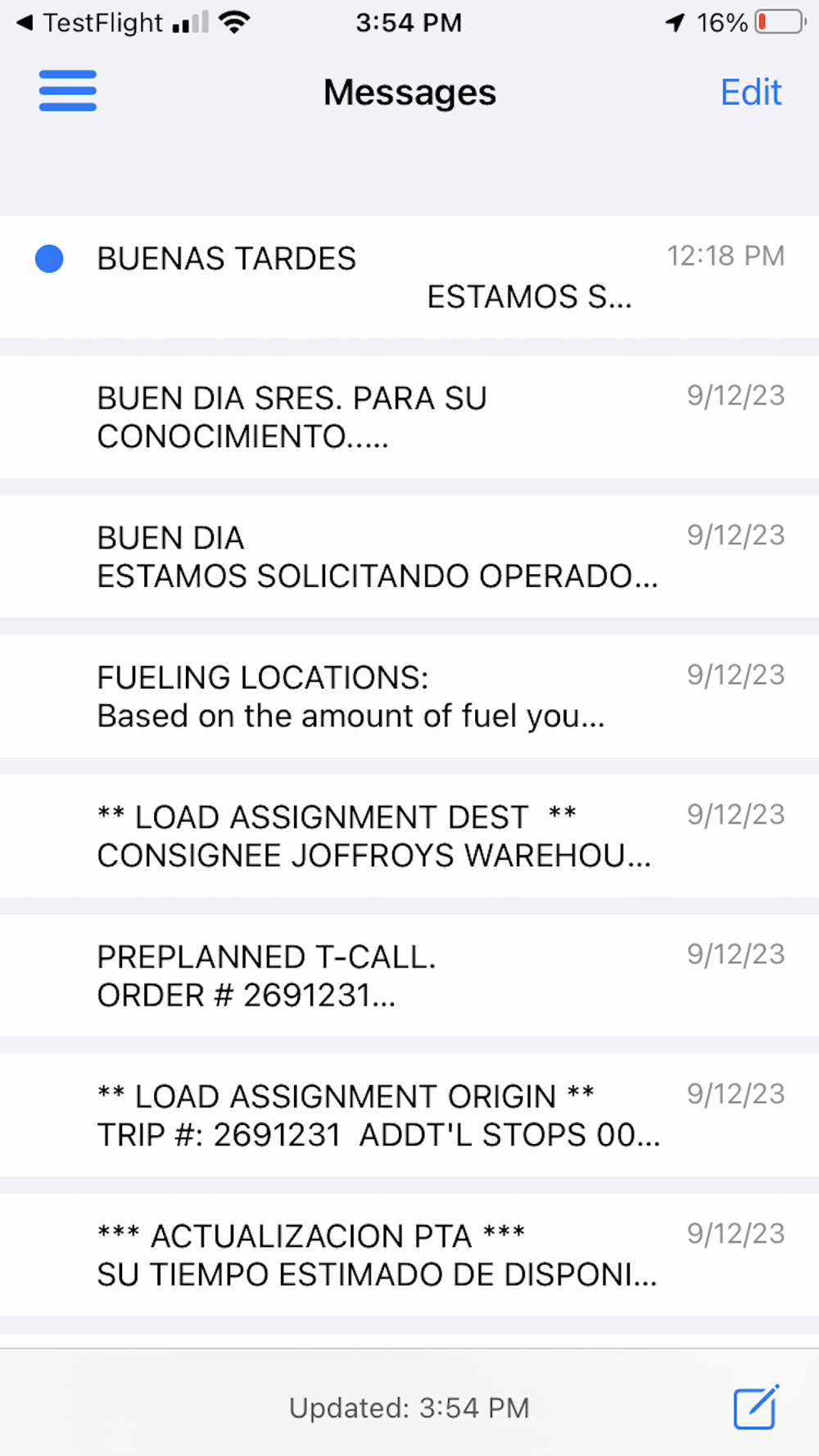Return to TestFlight via status bar
The width and height of the screenshot is (819, 1456).
click(90, 23)
